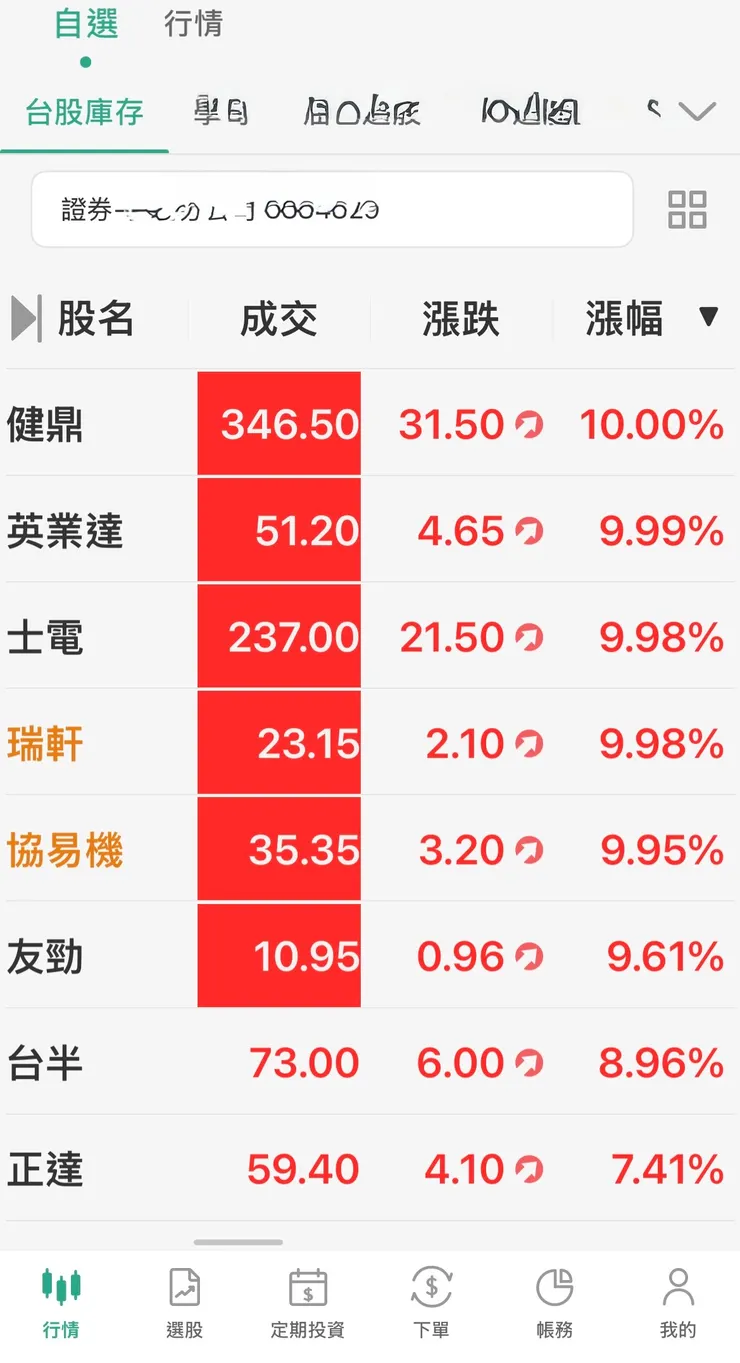Screen dimensions: 740x1363
Task: Select the 選股 stock picker icon
Action: coord(183,1290)
